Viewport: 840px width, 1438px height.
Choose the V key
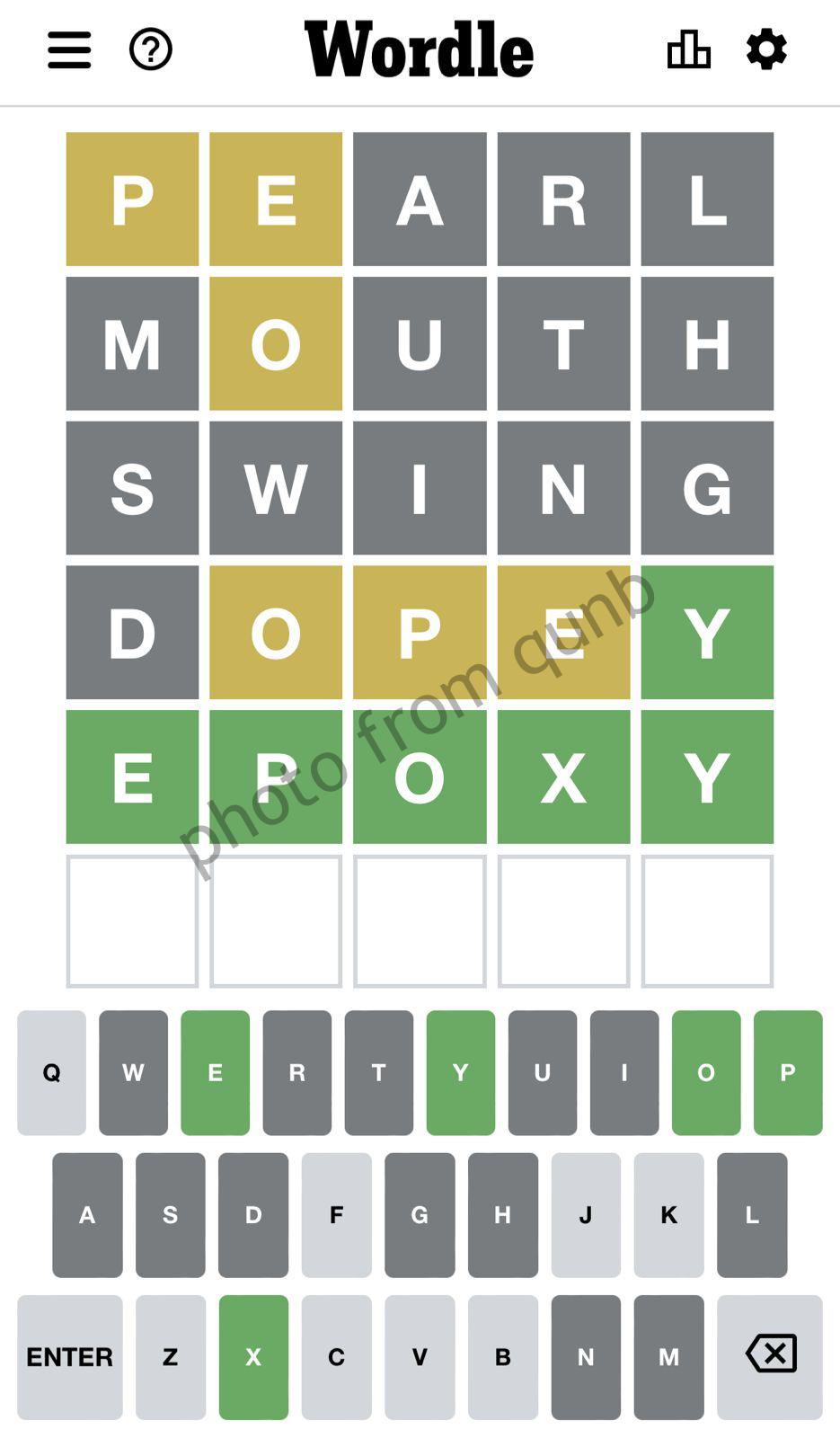(420, 1357)
